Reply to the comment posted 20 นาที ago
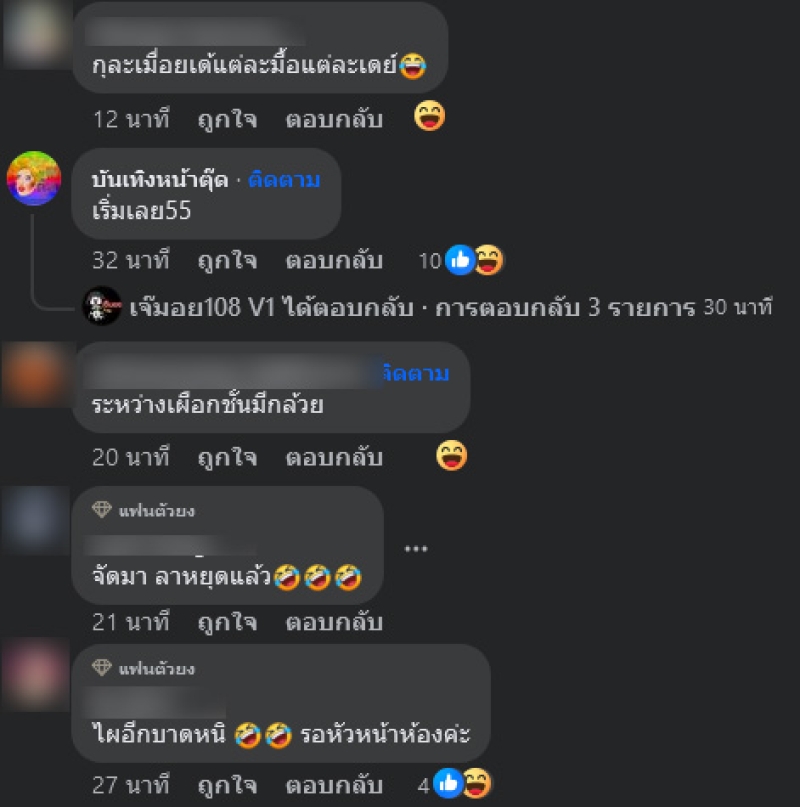 (x=334, y=458)
